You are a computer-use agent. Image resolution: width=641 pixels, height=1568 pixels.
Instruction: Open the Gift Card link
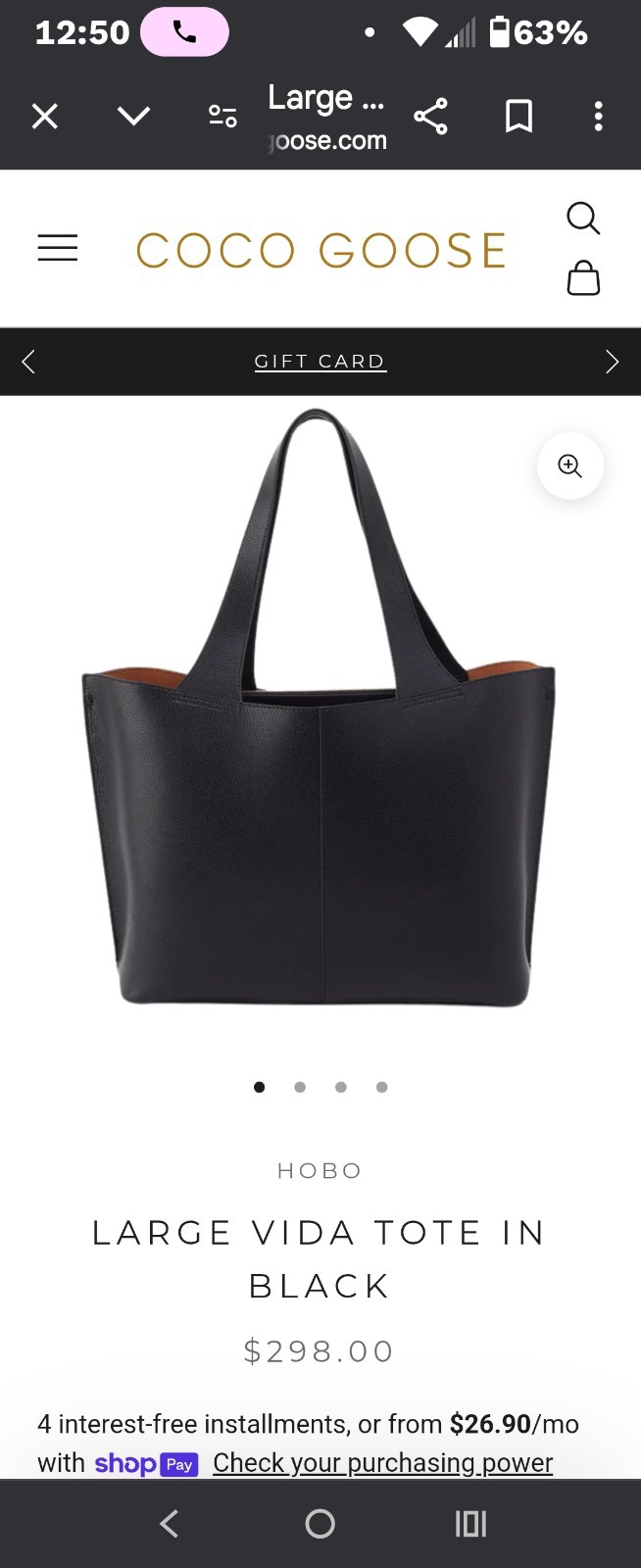(x=320, y=362)
